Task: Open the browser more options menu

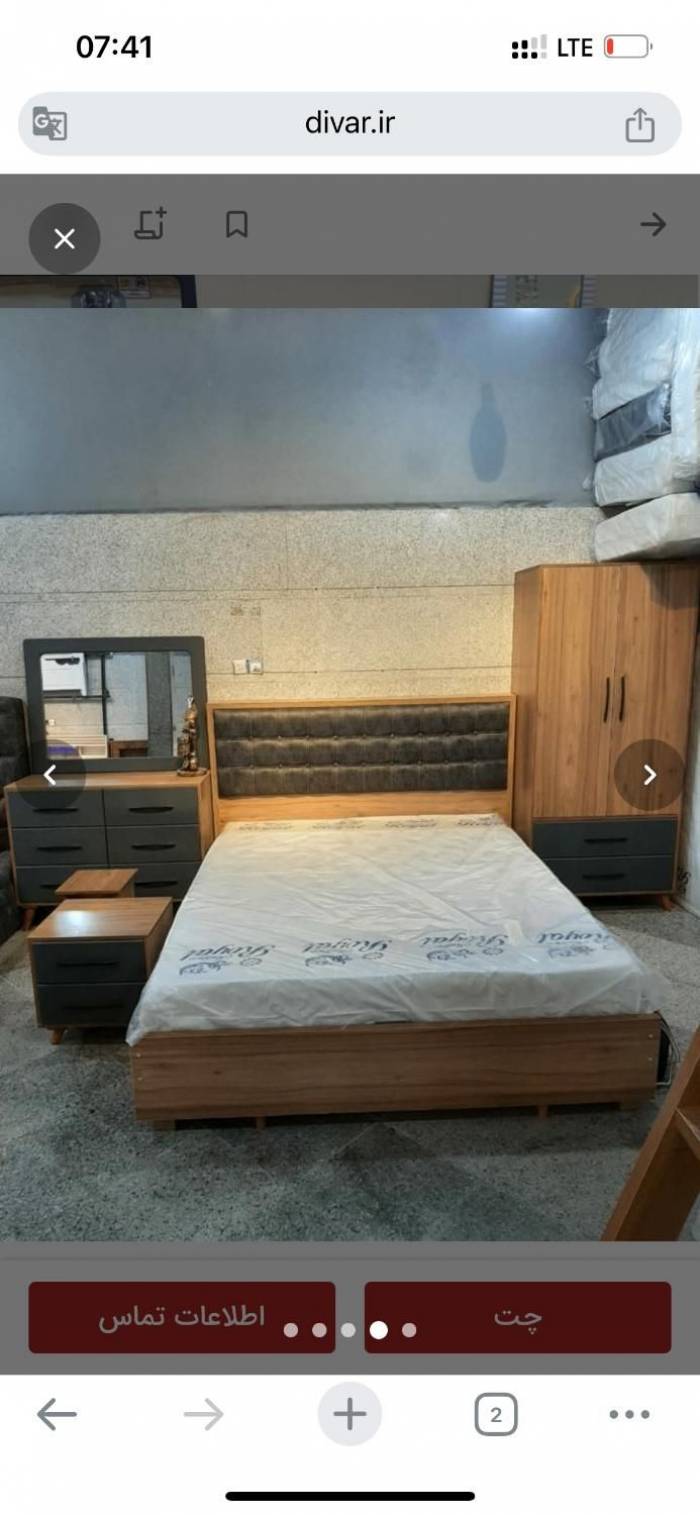Action: (x=629, y=1414)
